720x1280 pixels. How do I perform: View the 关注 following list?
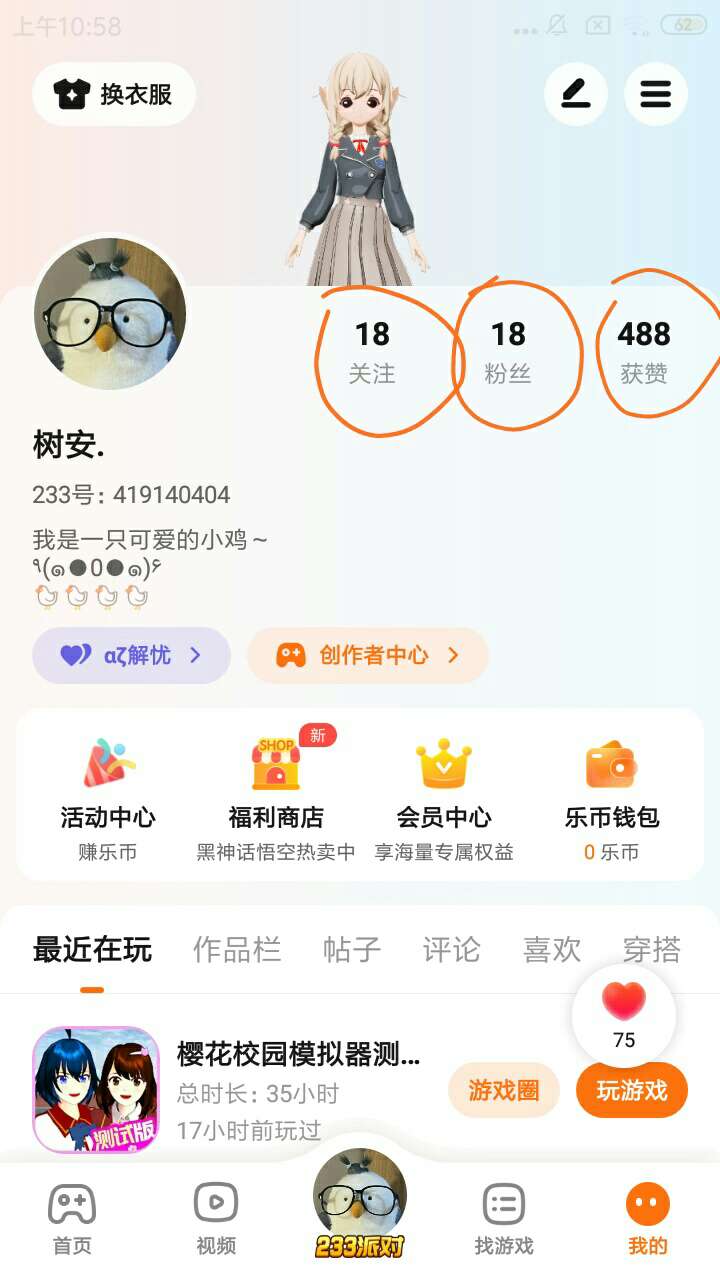coord(372,352)
